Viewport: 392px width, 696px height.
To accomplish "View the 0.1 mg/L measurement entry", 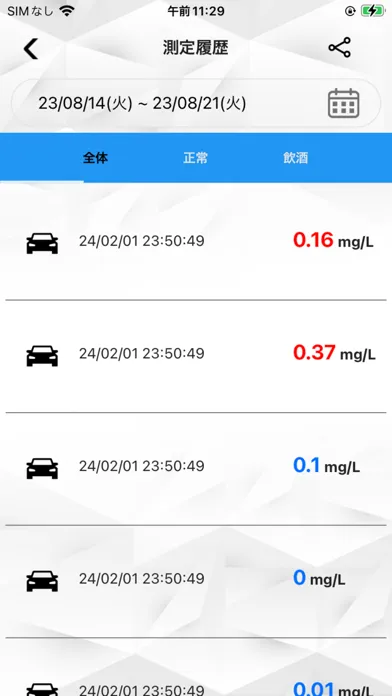I will (196, 469).
